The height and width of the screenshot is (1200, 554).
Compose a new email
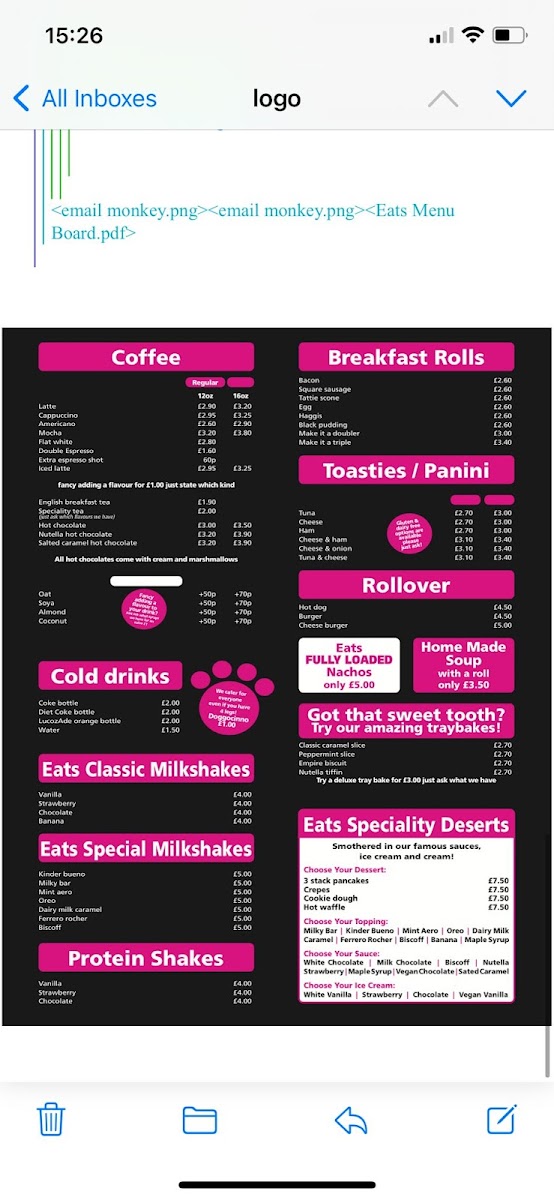coord(502,1118)
